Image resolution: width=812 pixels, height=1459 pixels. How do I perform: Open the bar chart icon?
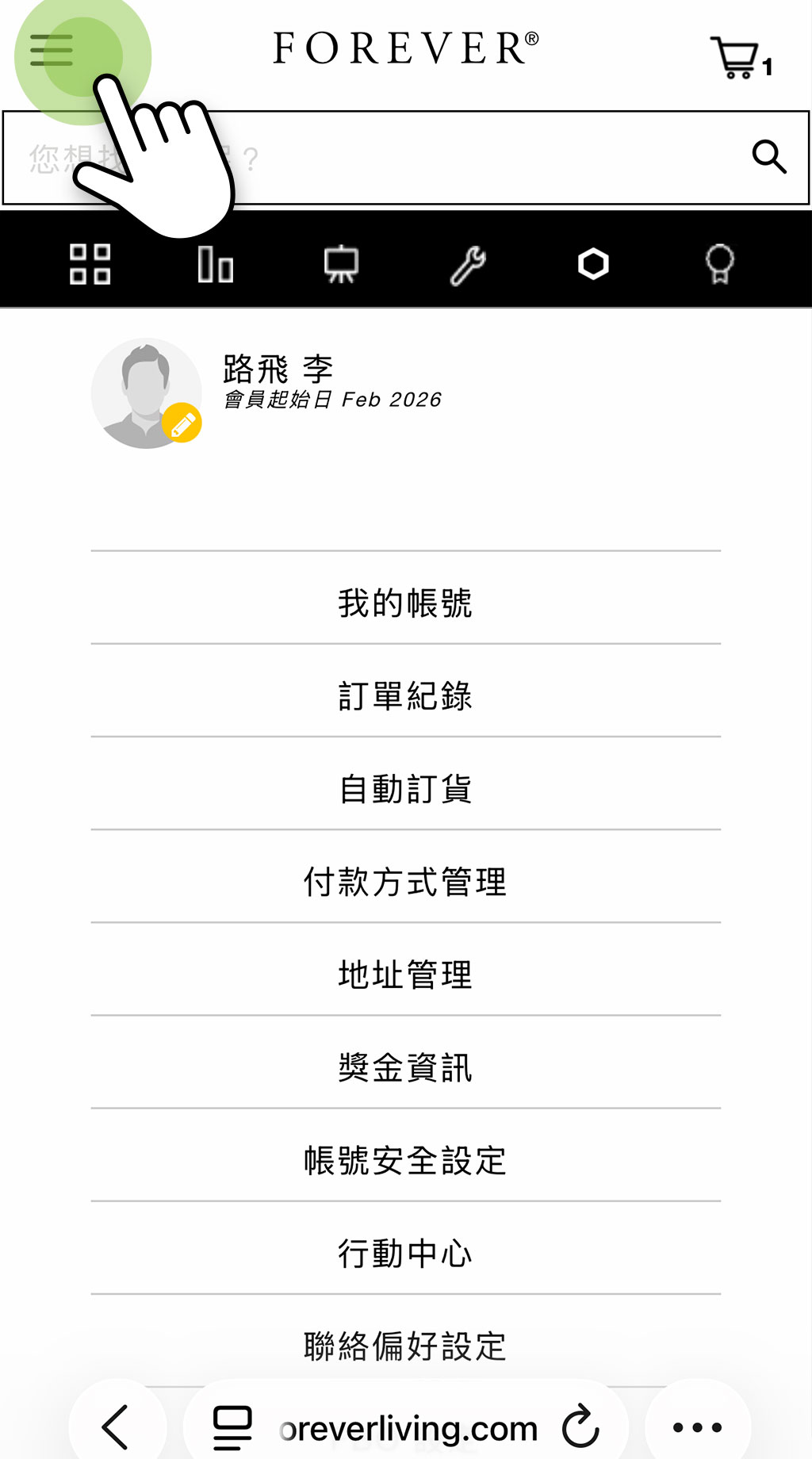216,264
